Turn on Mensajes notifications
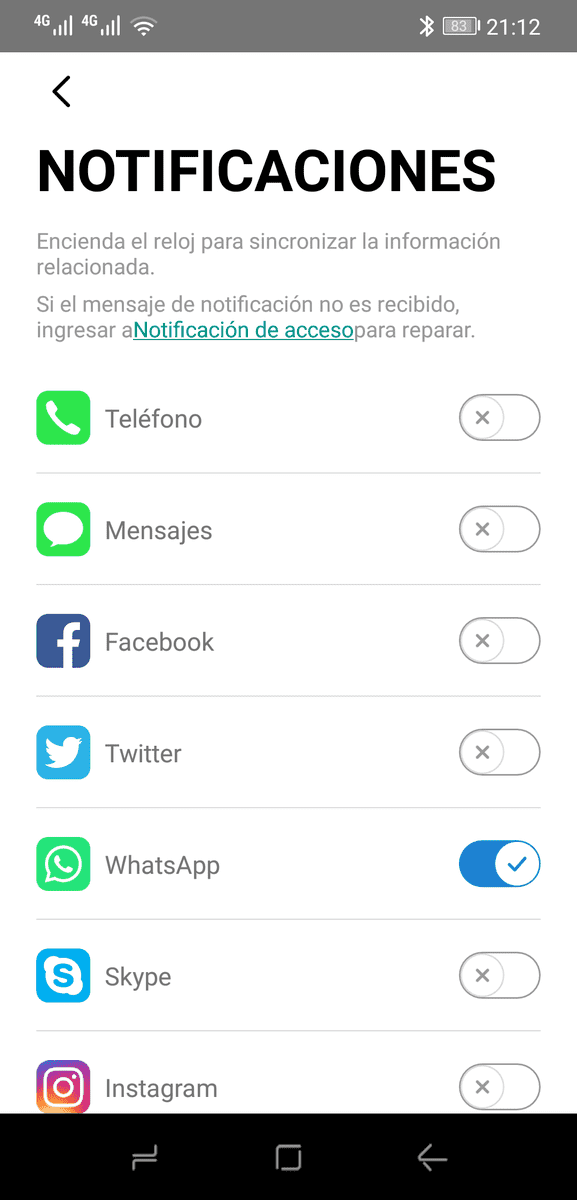 (x=499, y=530)
